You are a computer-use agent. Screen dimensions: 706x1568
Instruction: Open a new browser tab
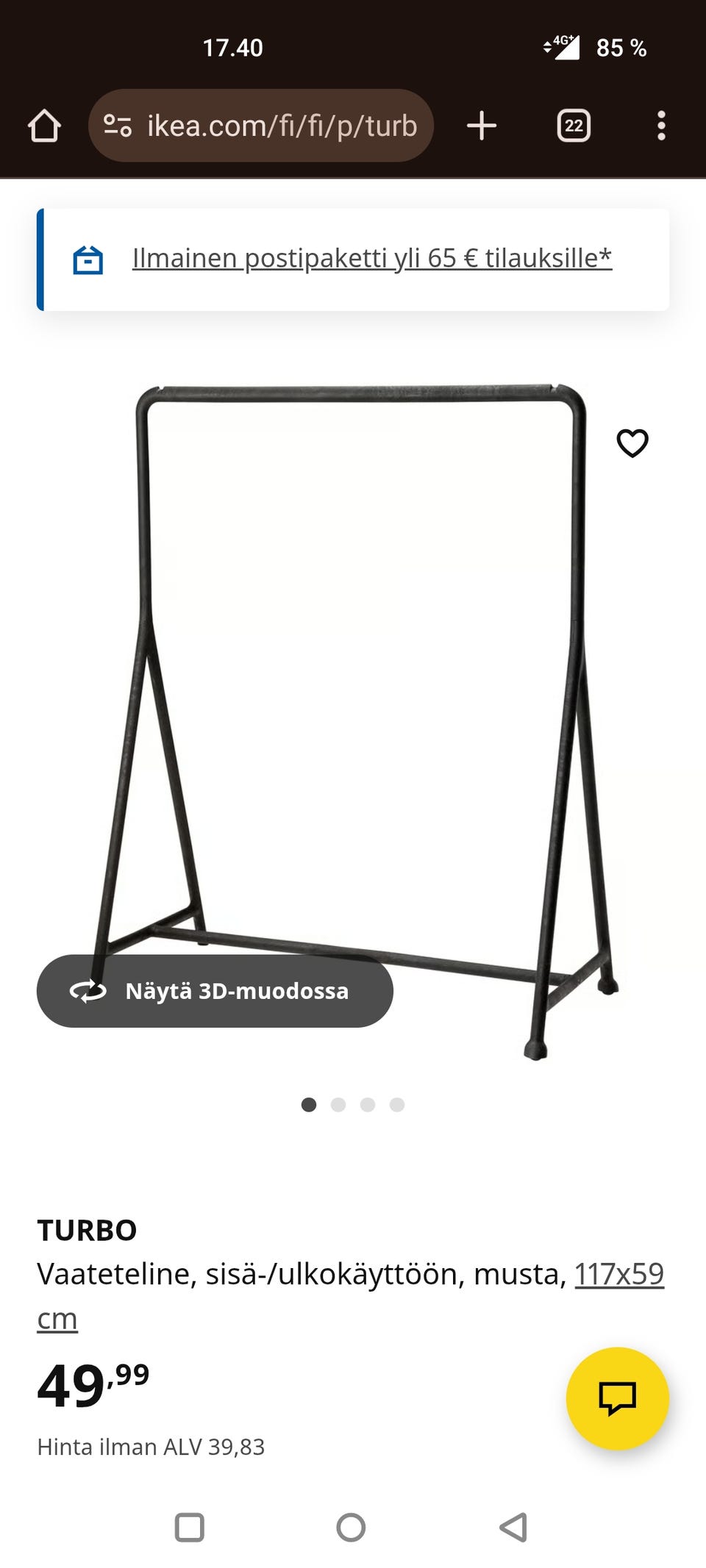pyautogui.click(x=482, y=126)
